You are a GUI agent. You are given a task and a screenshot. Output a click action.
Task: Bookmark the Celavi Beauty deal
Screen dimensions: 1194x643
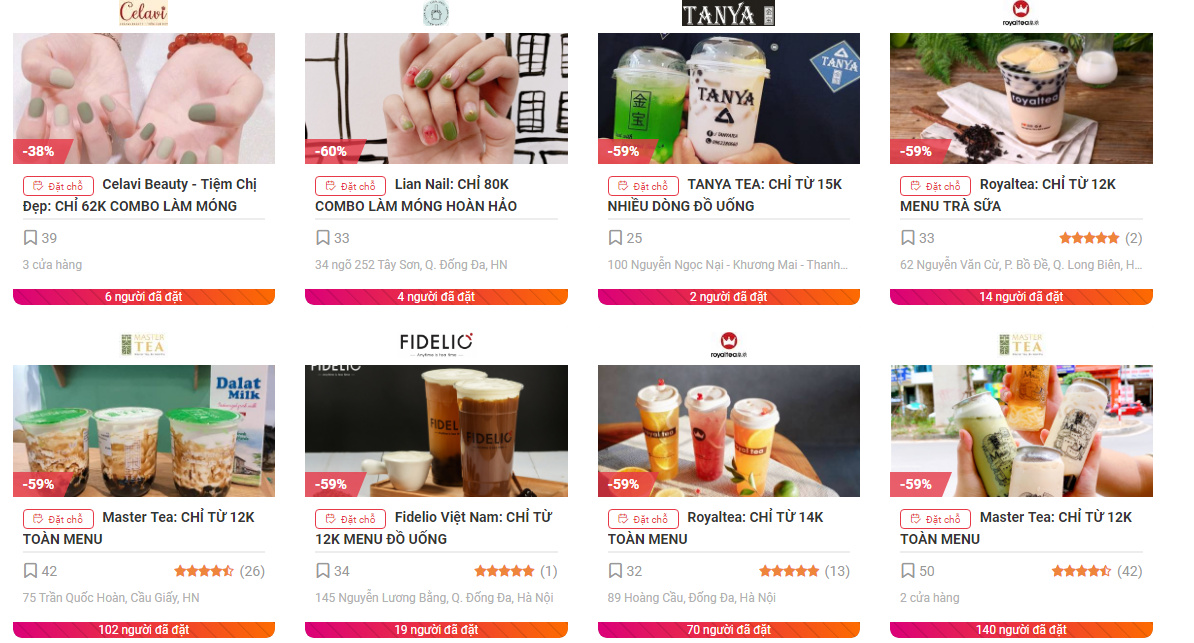tap(30, 238)
